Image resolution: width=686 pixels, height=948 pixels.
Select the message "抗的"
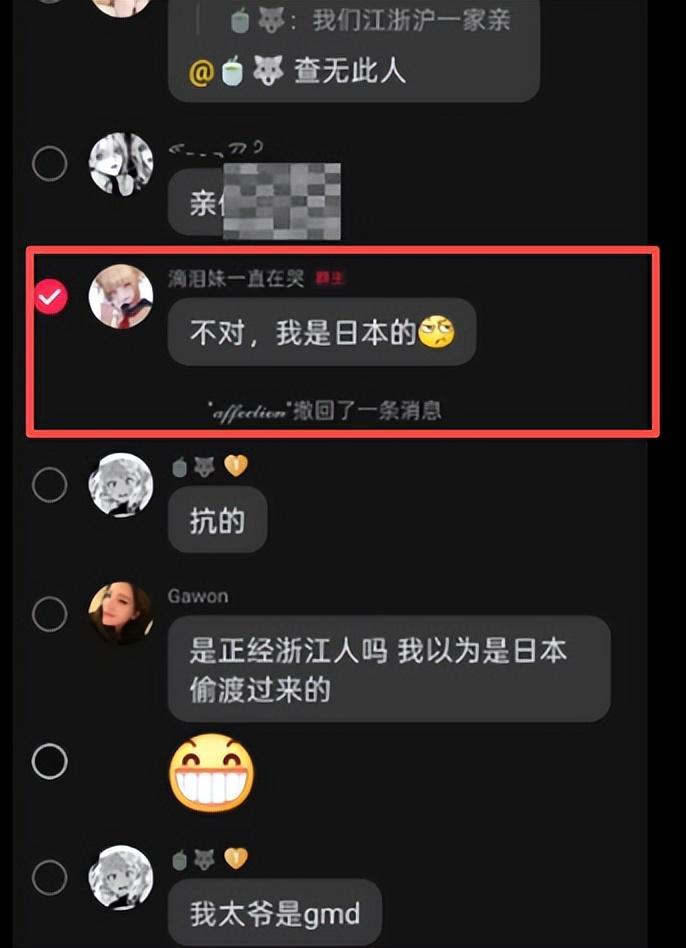(50, 486)
